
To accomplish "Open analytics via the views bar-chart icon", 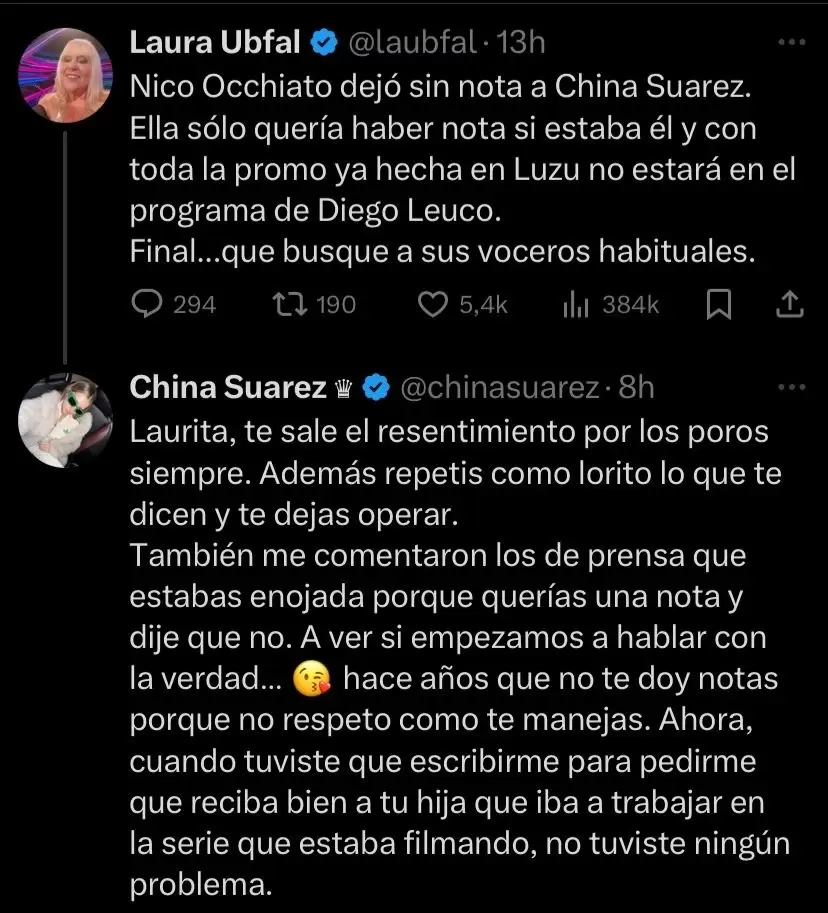I will [x=576, y=305].
